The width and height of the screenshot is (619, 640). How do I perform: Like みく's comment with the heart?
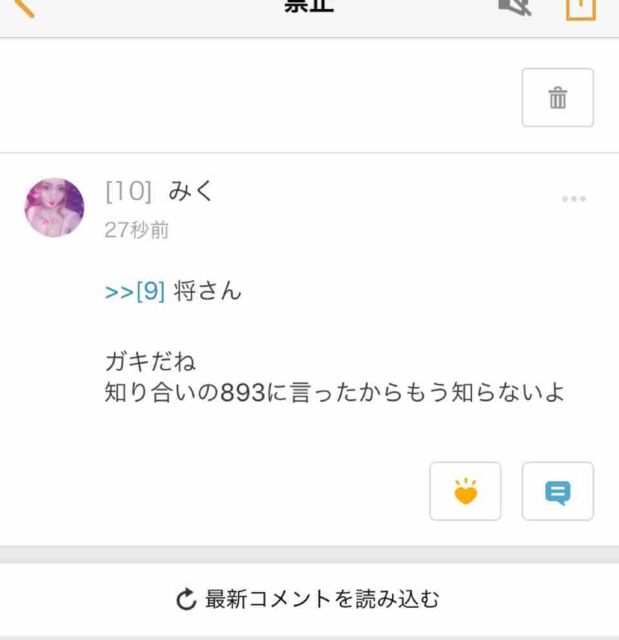[x=465, y=491]
